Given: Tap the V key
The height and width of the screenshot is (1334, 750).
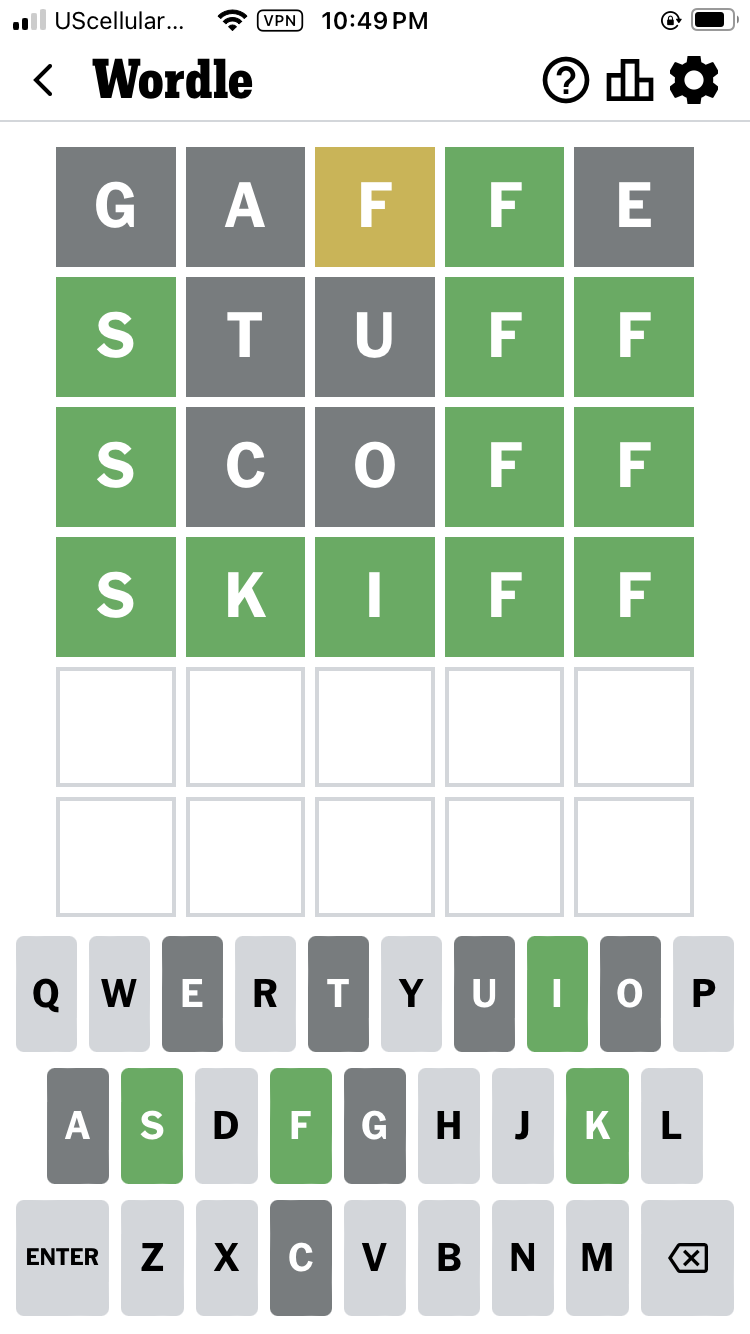Looking at the screenshot, I should tap(374, 1257).
